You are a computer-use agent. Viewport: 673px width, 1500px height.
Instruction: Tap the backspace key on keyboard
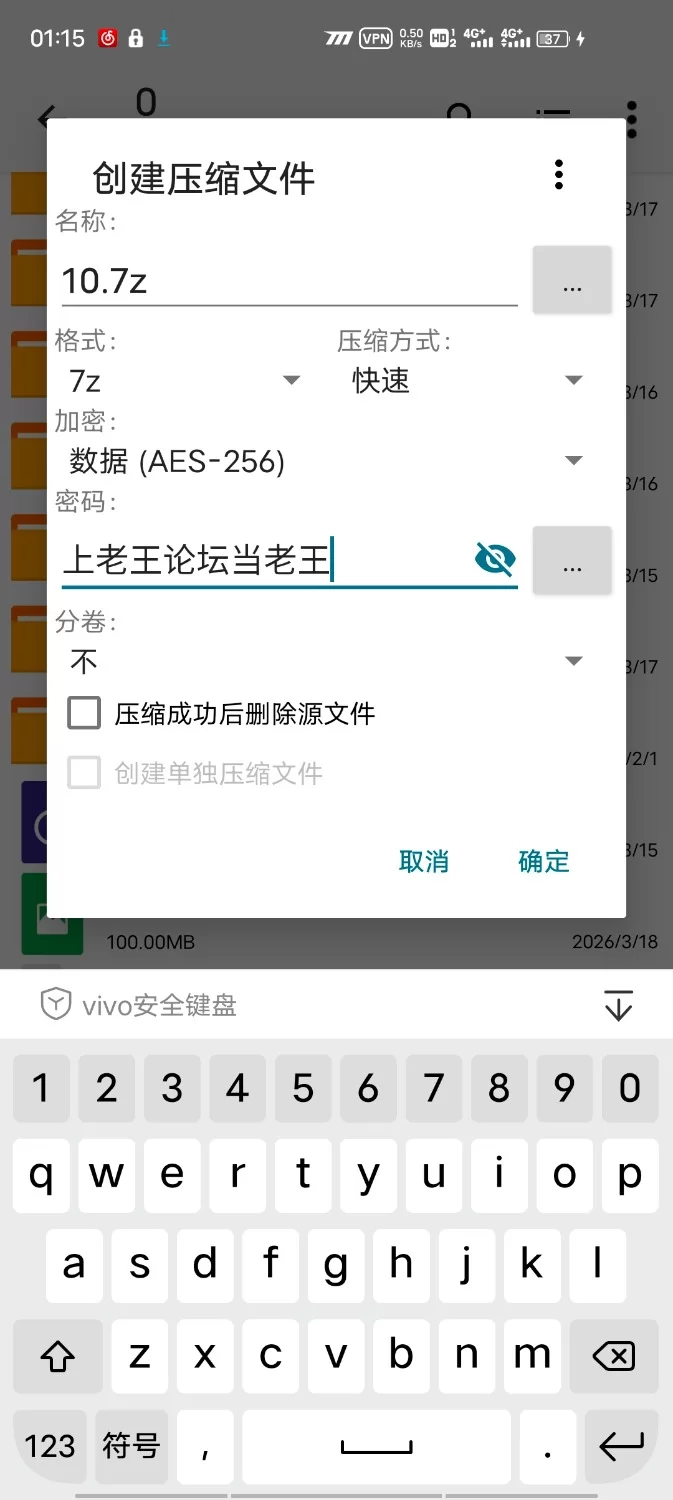(613, 1356)
